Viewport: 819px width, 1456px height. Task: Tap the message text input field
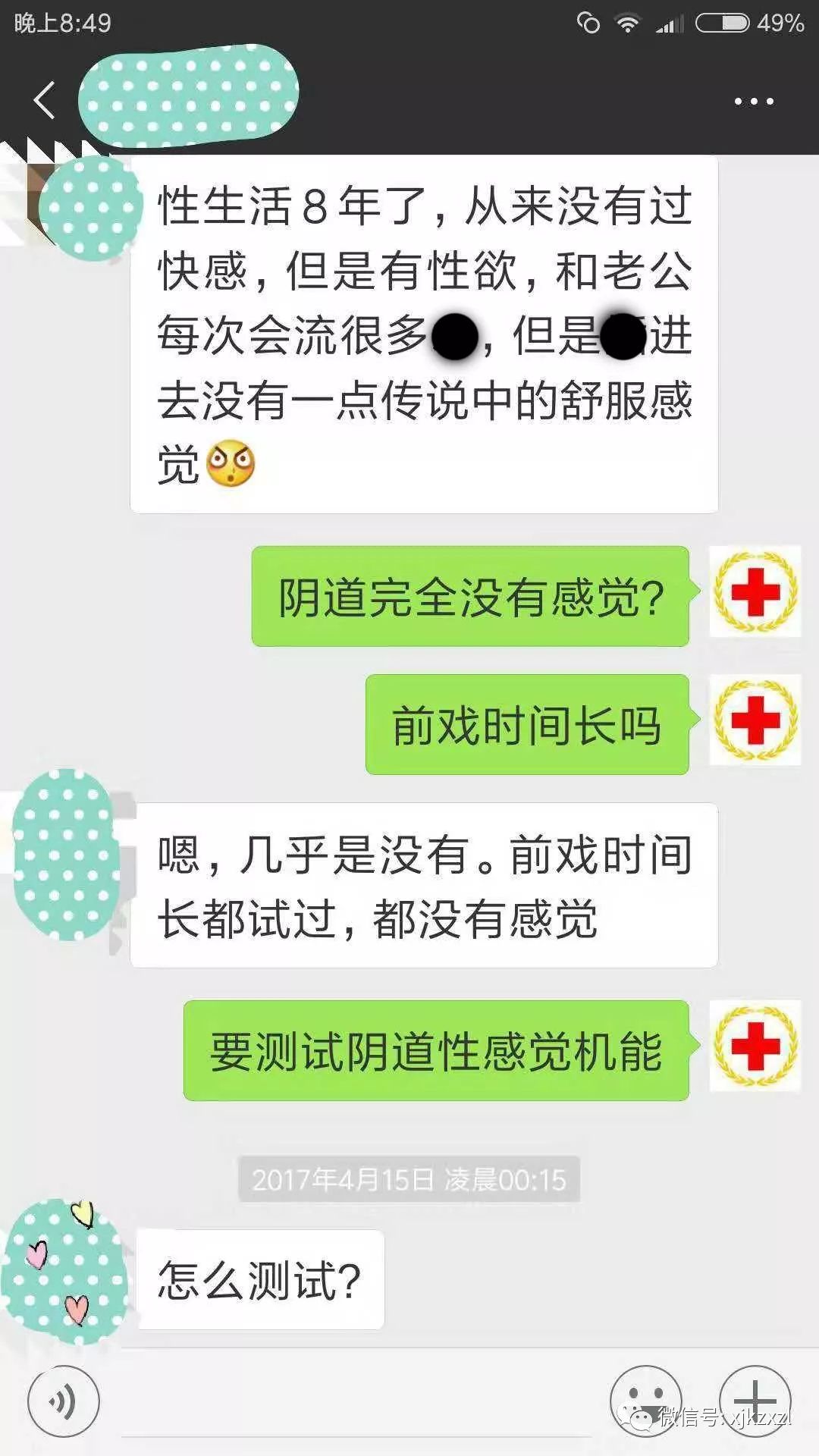(x=356, y=1403)
